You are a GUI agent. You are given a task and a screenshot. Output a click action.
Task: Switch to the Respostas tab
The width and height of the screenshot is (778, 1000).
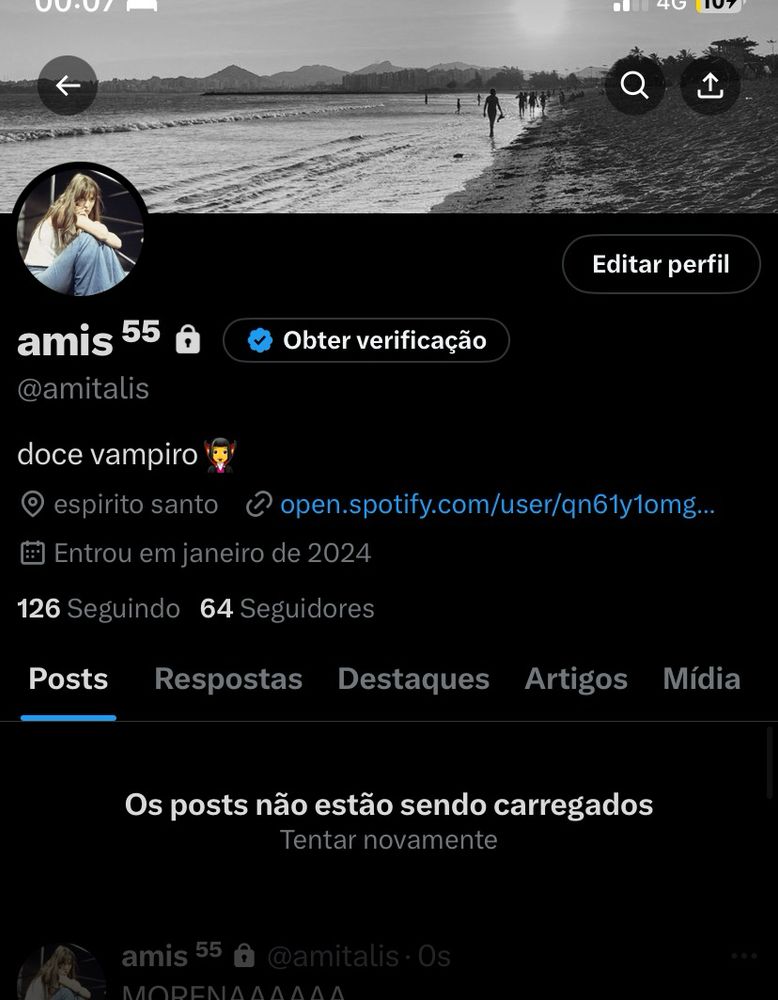pyautogui.click(x=228, y=679)
